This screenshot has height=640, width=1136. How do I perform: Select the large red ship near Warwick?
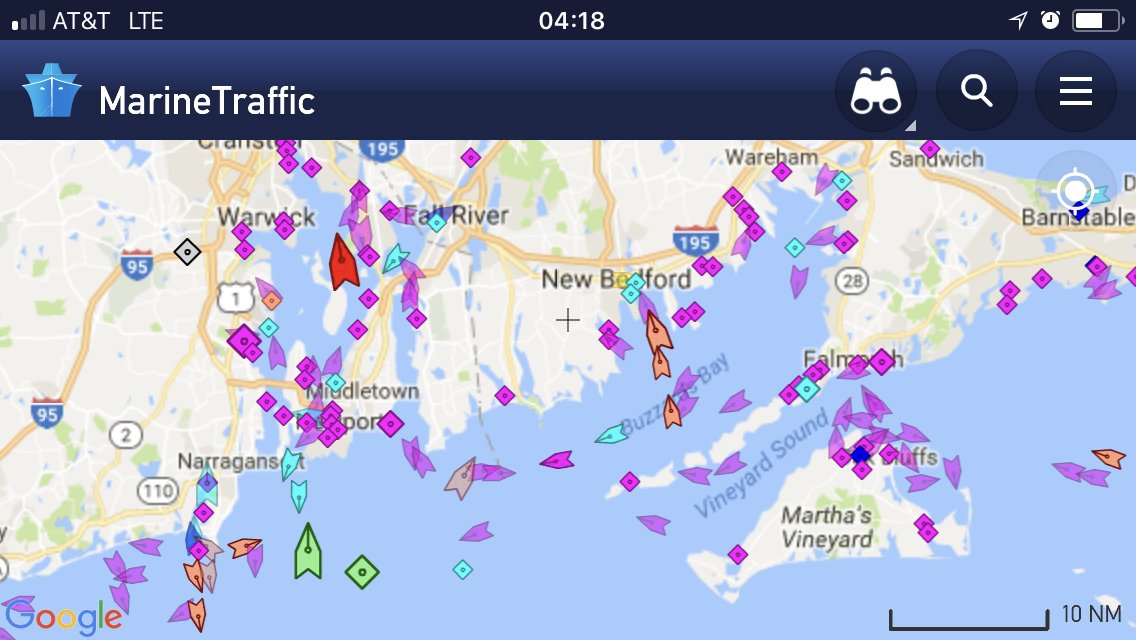tap(343, 262)
